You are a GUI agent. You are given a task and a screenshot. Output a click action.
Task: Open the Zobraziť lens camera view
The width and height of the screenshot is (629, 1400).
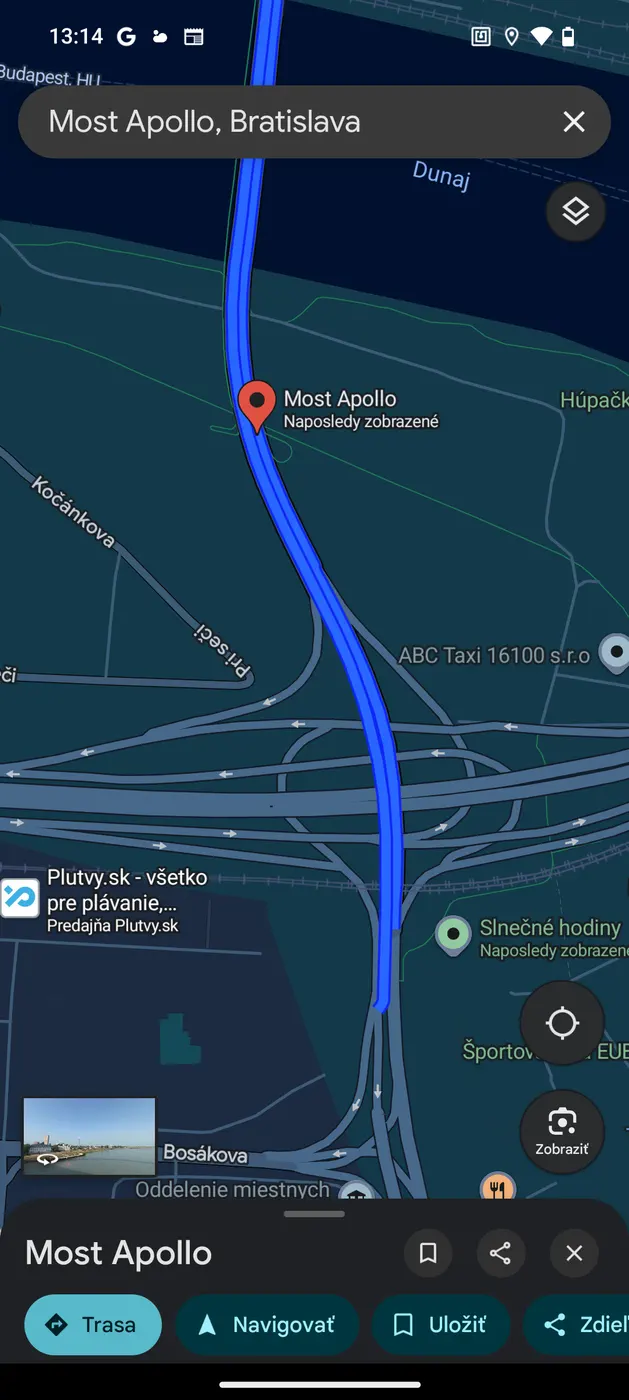562,1131
